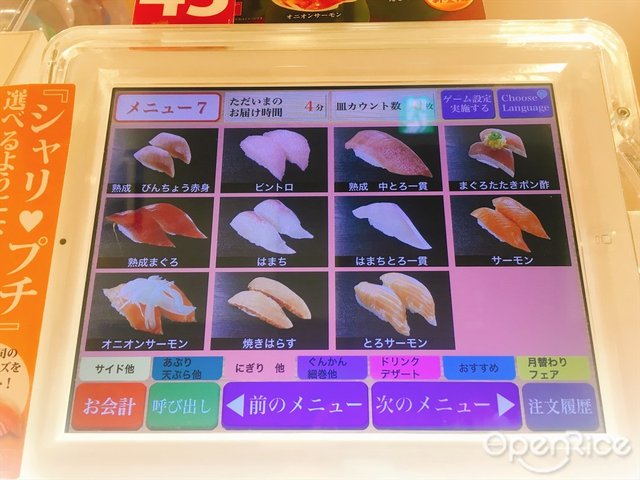Screen dimensions: 640x480
Task: Tap お会計 to check out
Action: 108,407
